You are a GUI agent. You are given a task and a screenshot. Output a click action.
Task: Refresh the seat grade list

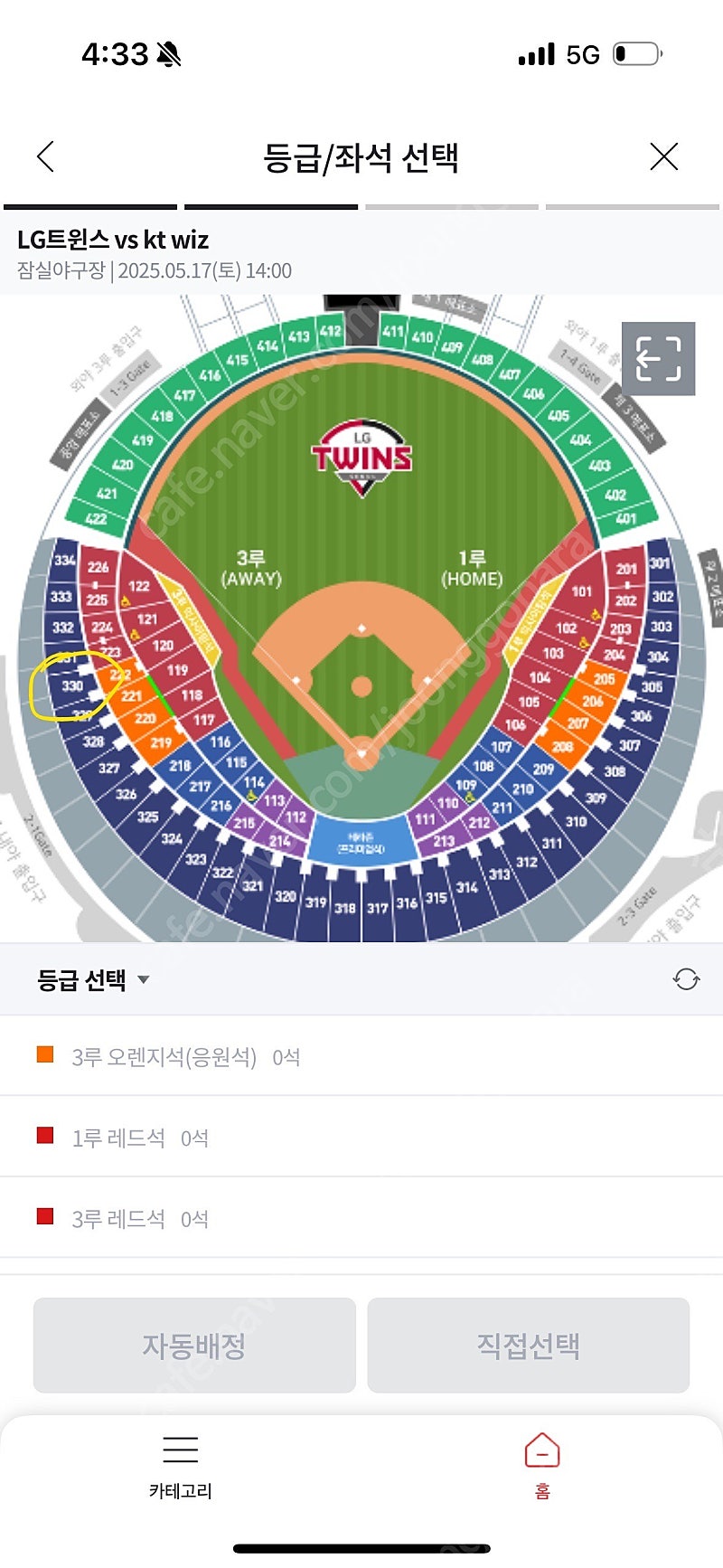(686, 979)
